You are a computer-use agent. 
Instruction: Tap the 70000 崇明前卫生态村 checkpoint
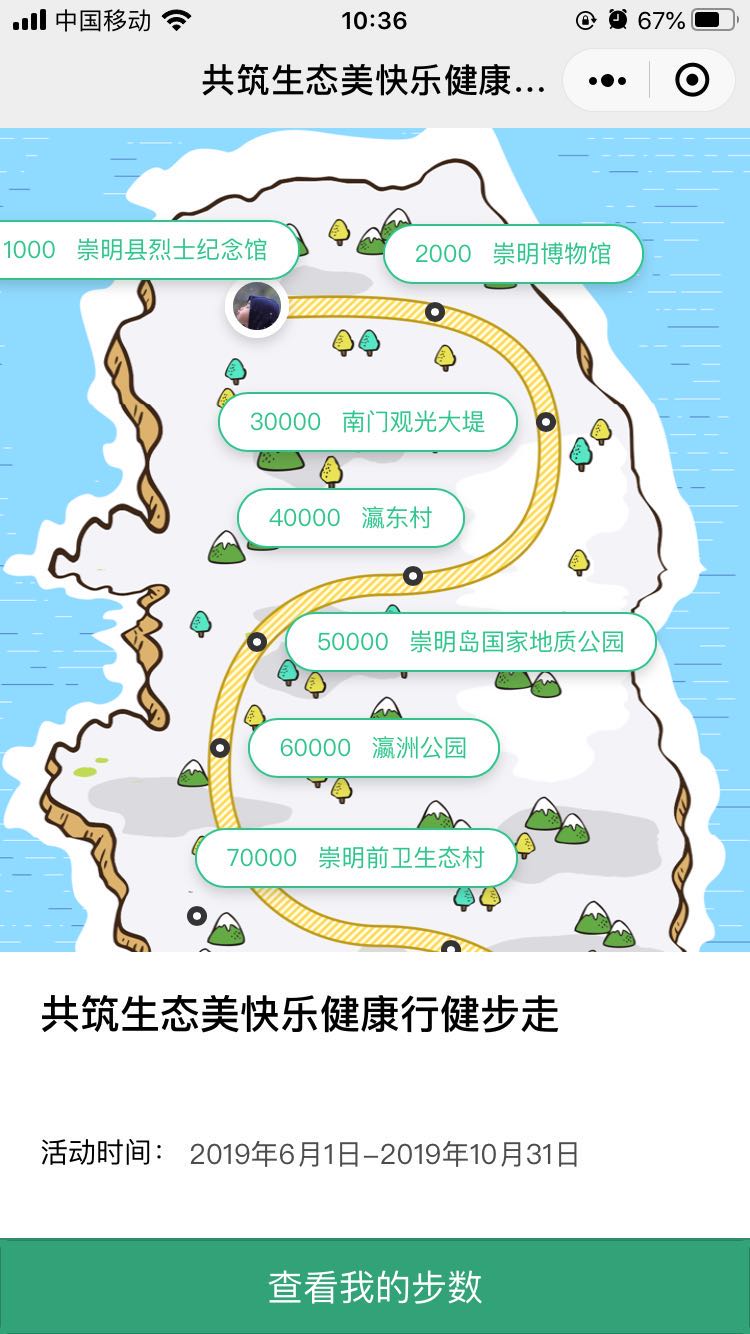(x=355, y=858)
